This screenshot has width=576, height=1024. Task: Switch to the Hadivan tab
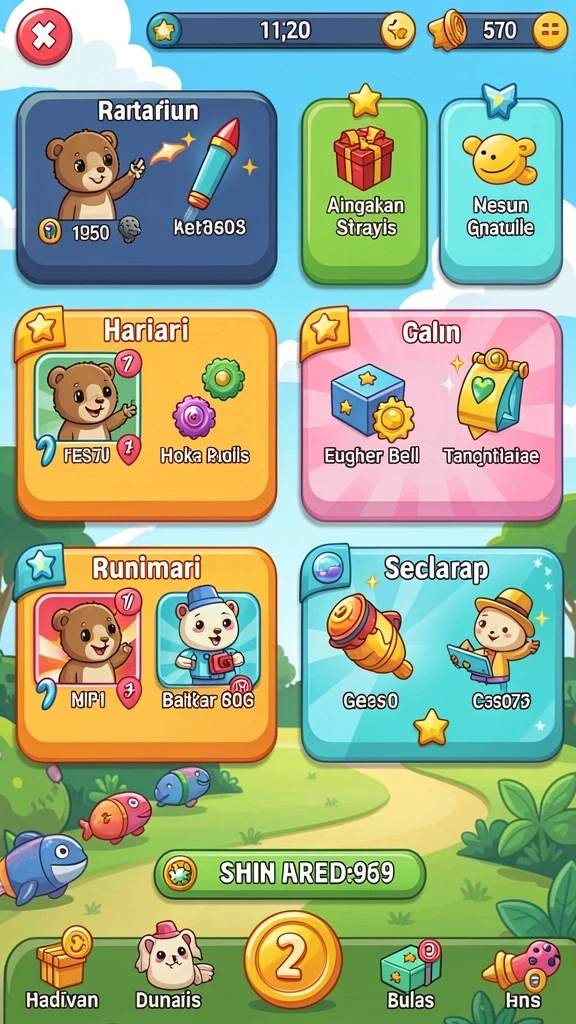click(x=62, y=972)
